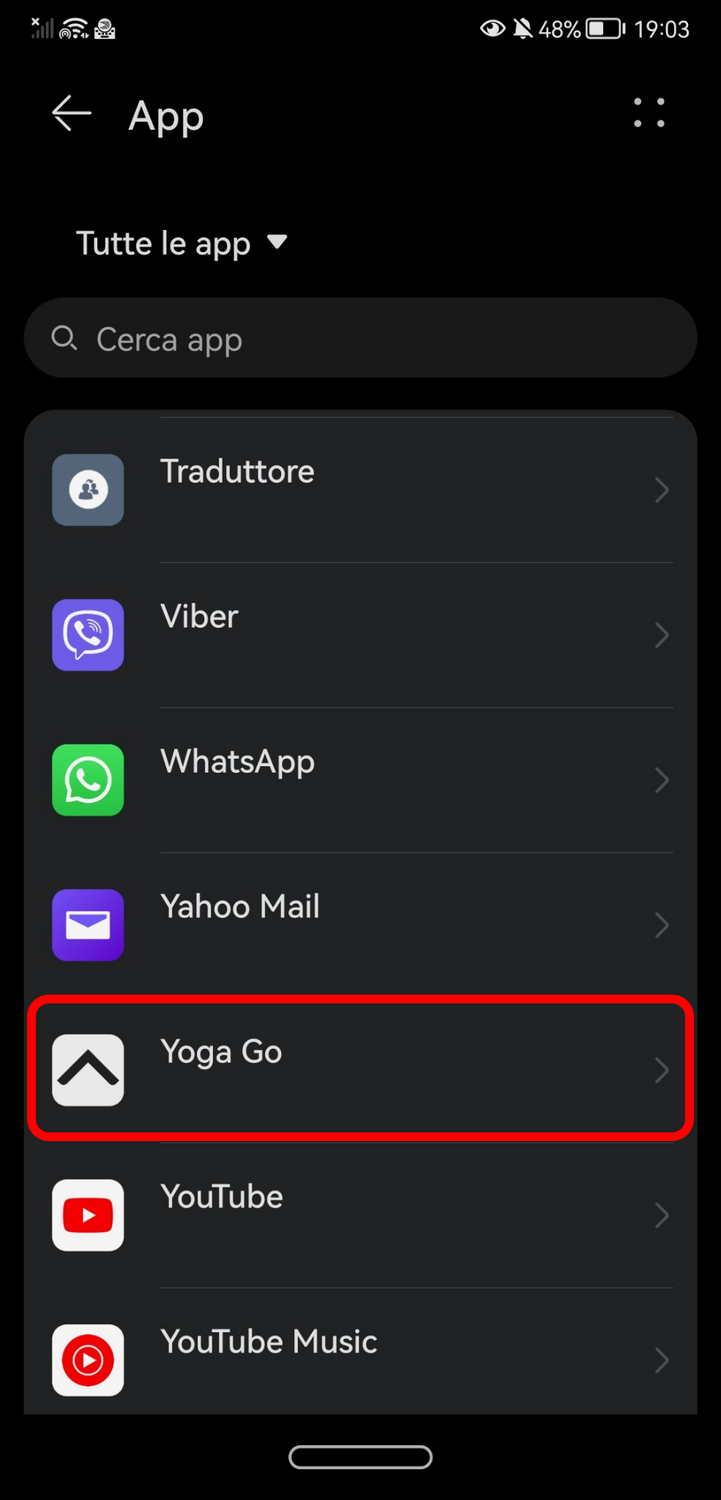The width and height of the screenshot is (721, 1500).
Task: Open the Yoga Go app entry
Action: coord(360,1069)
